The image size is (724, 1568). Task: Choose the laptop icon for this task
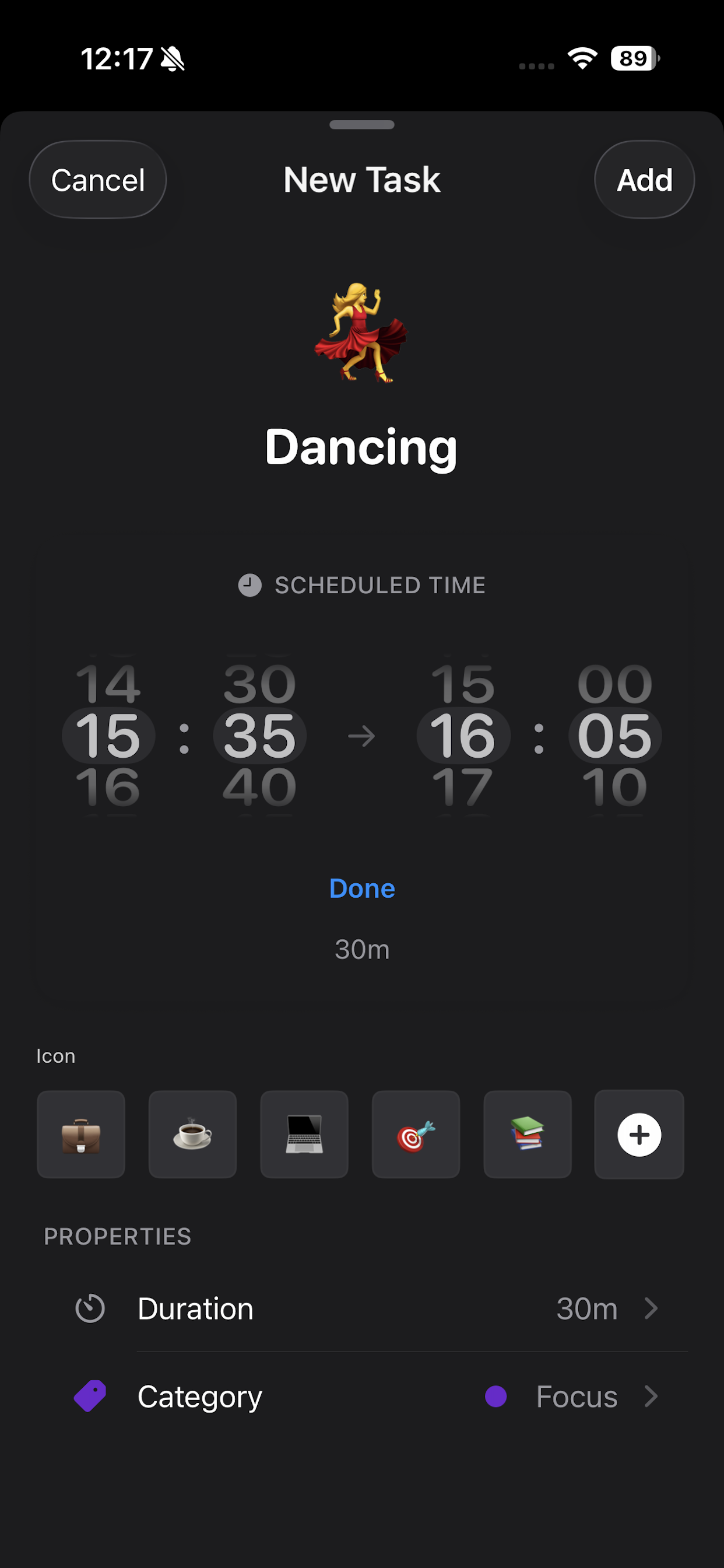(x=304, y=1134)
